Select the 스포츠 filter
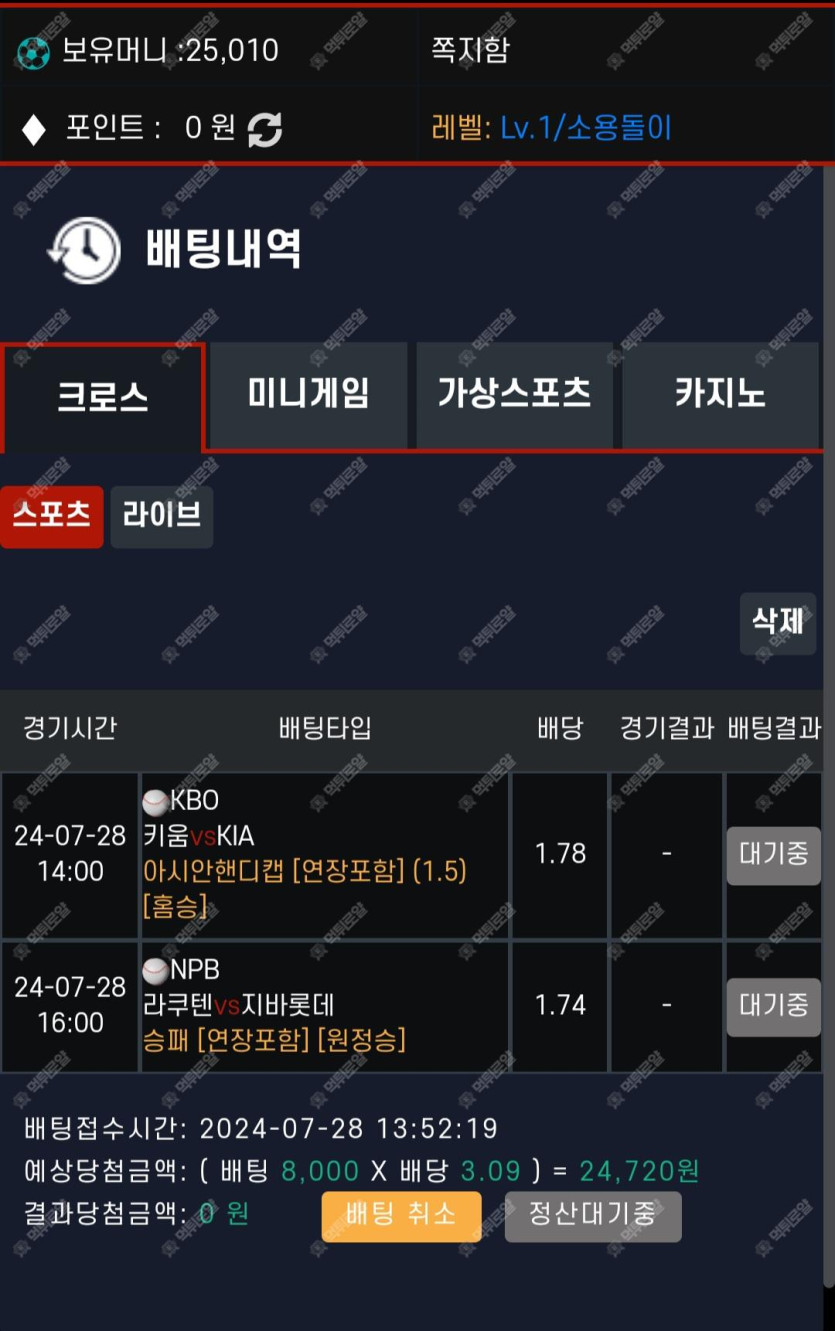Image resolution: width=835 pixels, height=1331 pixels. click(51, 516)
